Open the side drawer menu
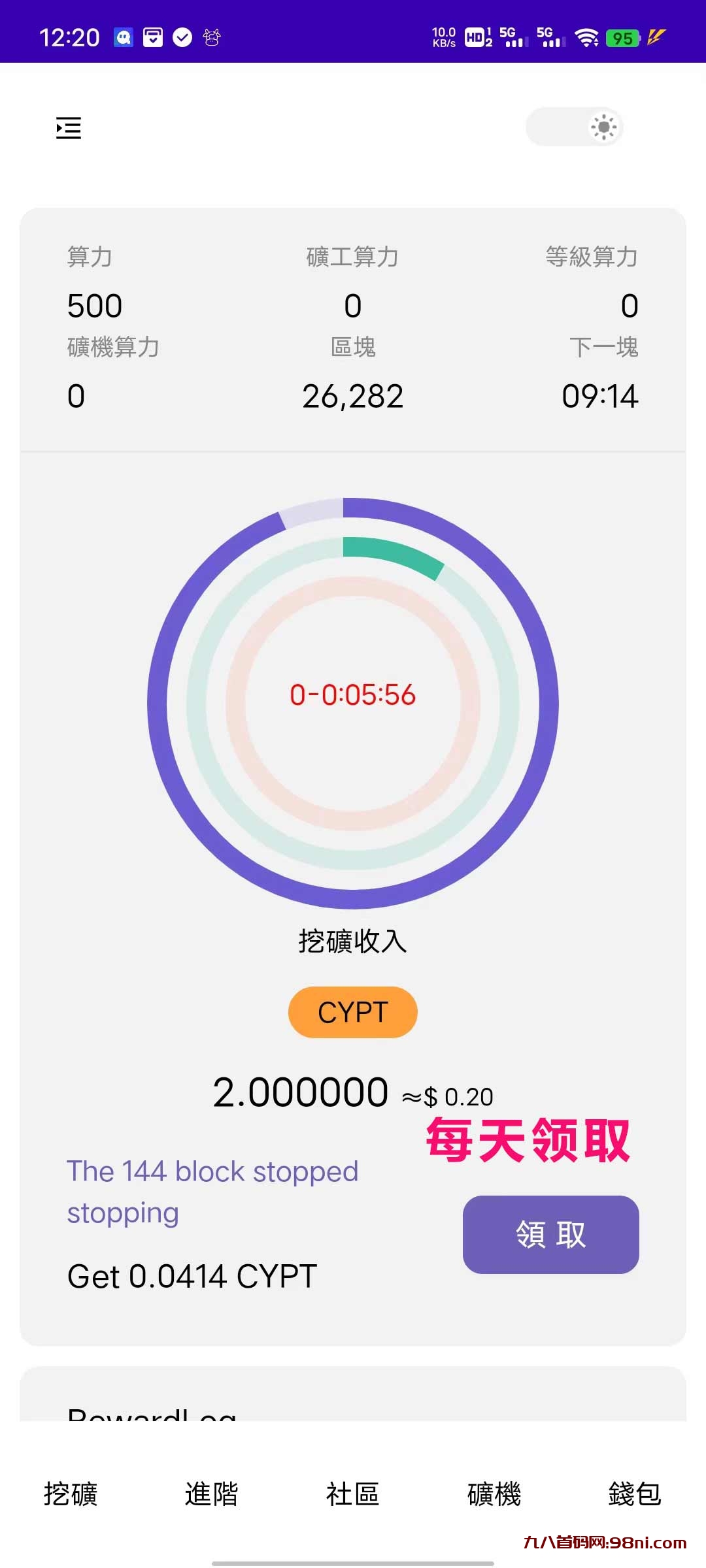Screen dimensions: 706x1568 tap(69, 128)
